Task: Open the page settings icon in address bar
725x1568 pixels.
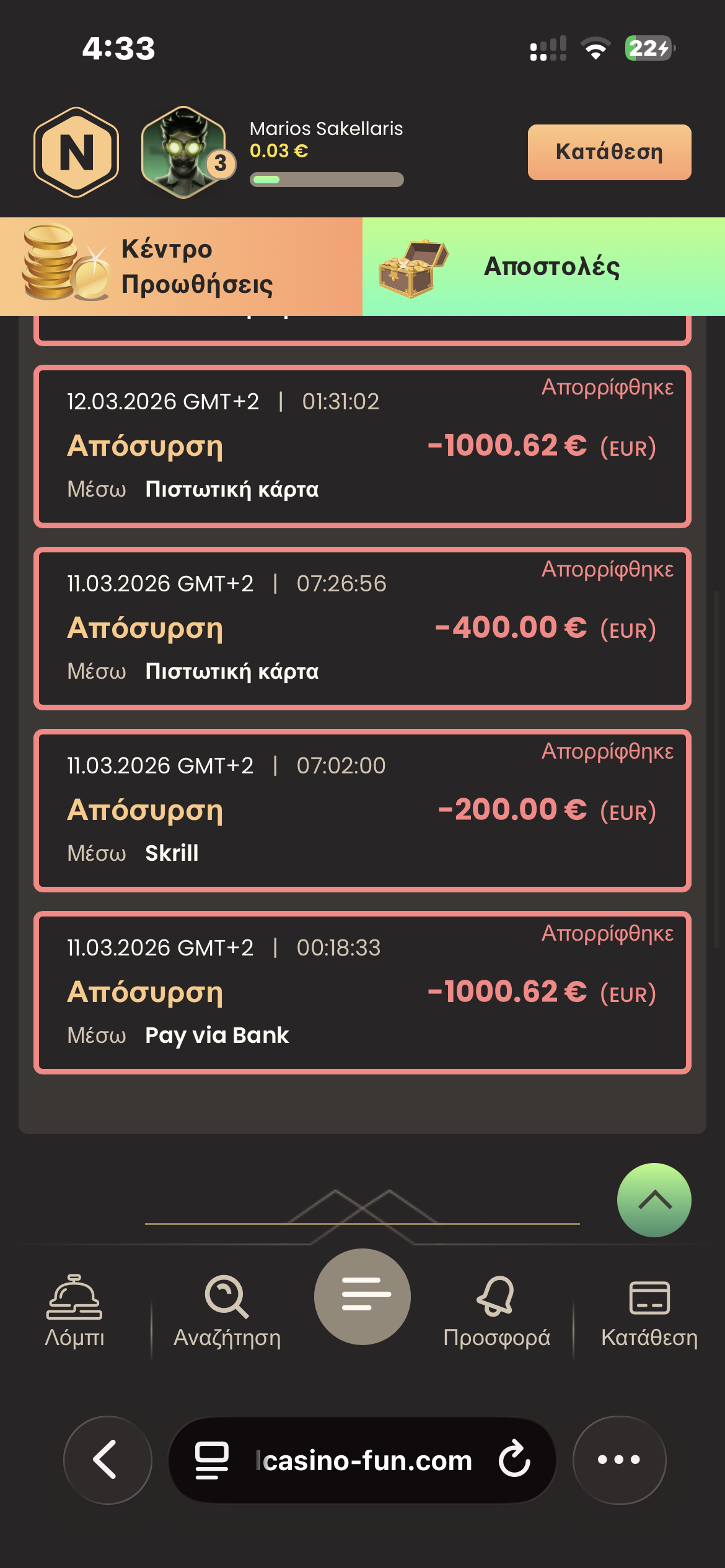Action: click(x=212, y=1460)
